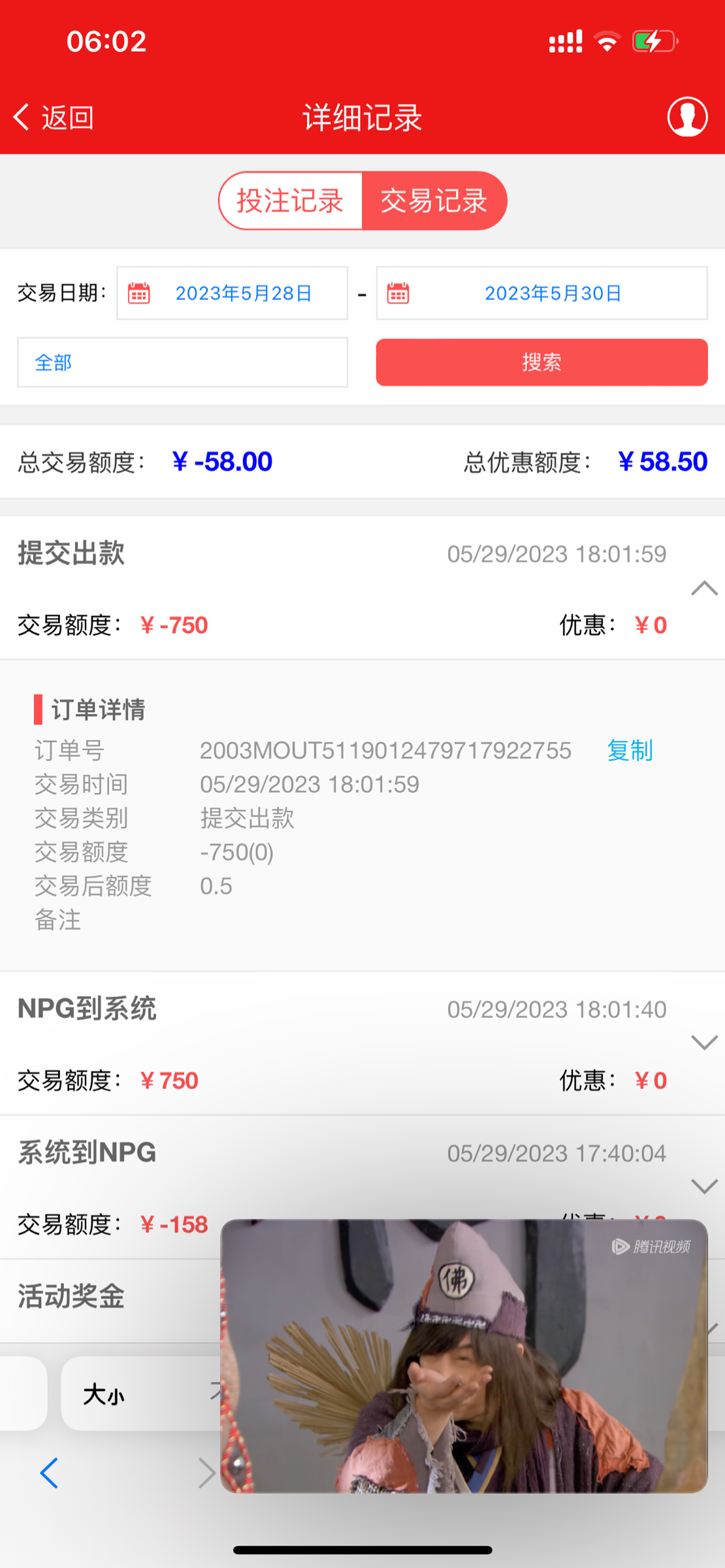The height and width of the screenshot is (1568, 725).
Task: Collapse the 提交出款 transaction details
Action: (x=703, y=589)
